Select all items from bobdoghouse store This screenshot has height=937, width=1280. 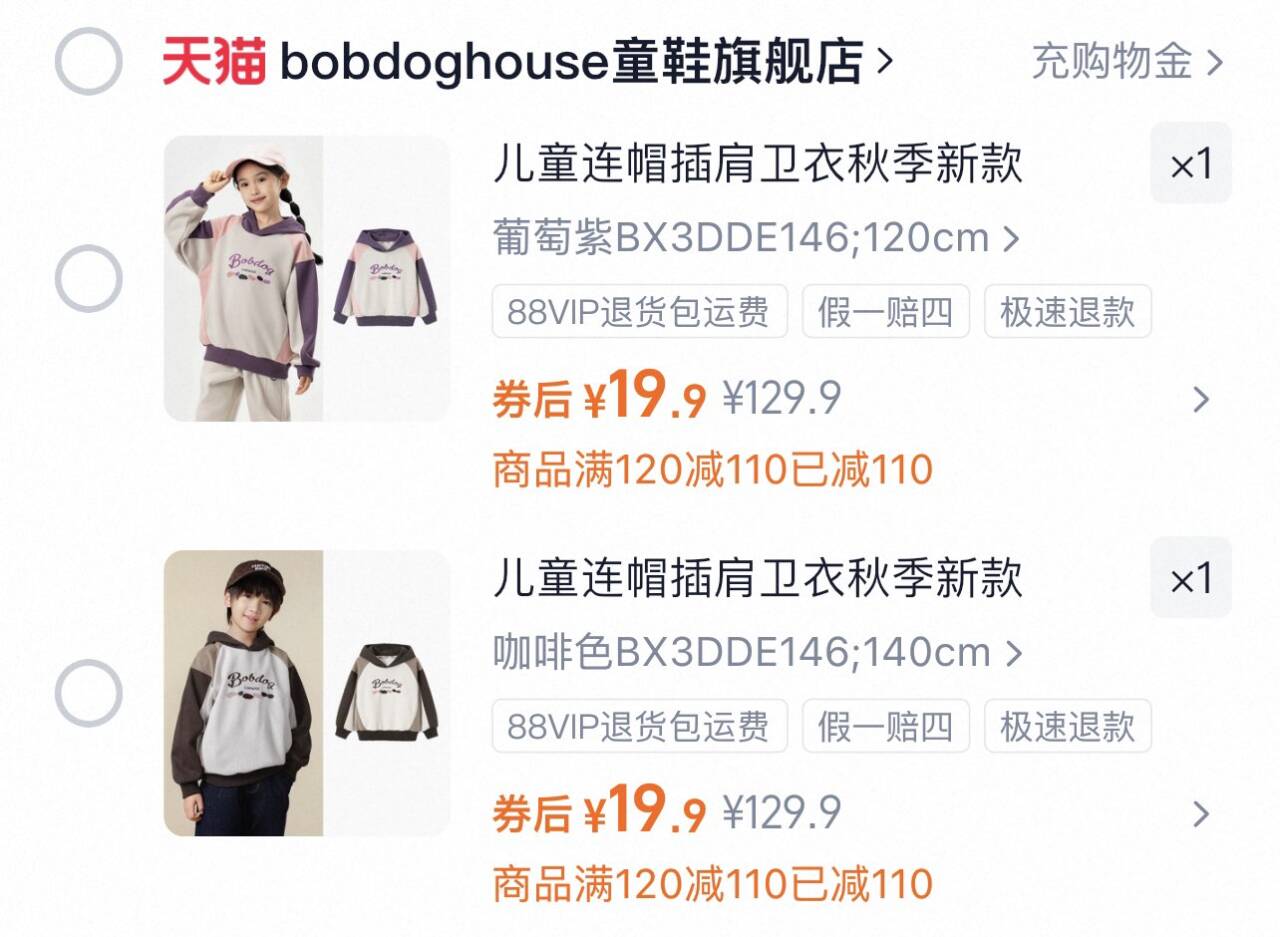tap(88, 62)
